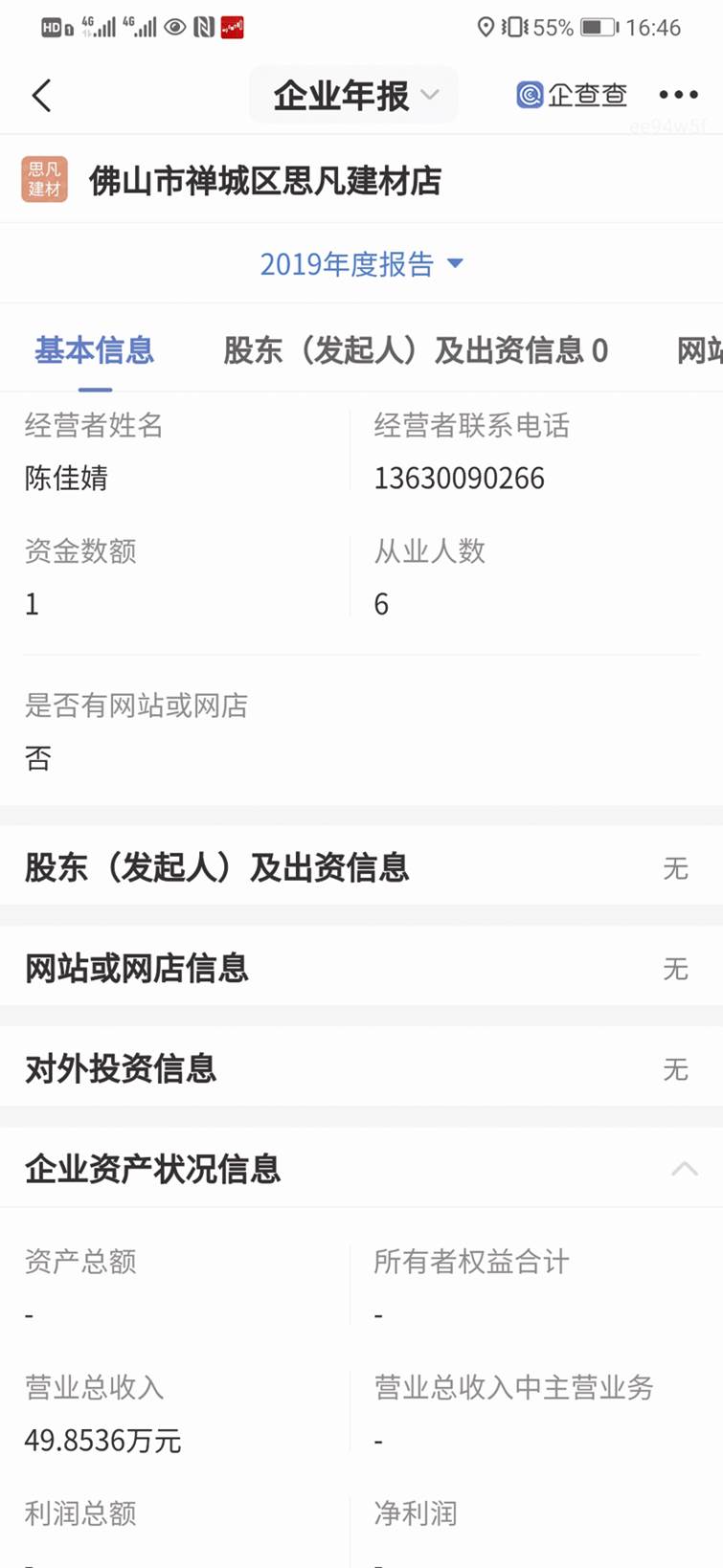Call the phone number 13630090266
This screenshot has height=1568, width=723.
[459, 479]
